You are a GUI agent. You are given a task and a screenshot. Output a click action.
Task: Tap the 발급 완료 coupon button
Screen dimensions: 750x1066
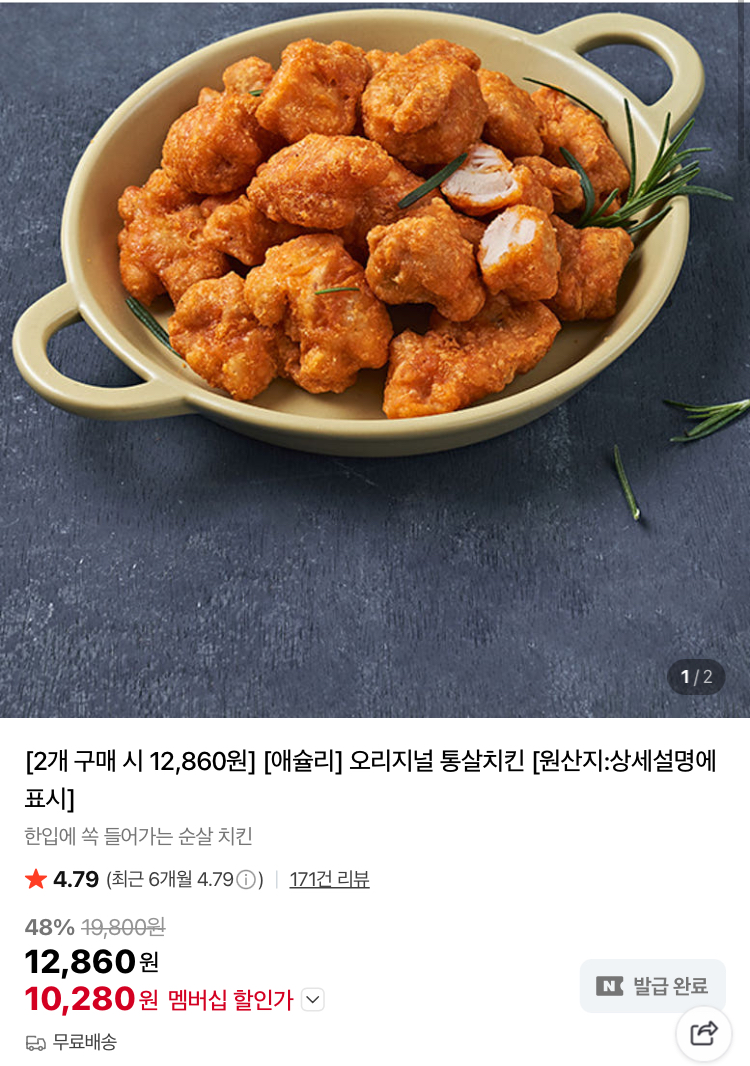652,986
